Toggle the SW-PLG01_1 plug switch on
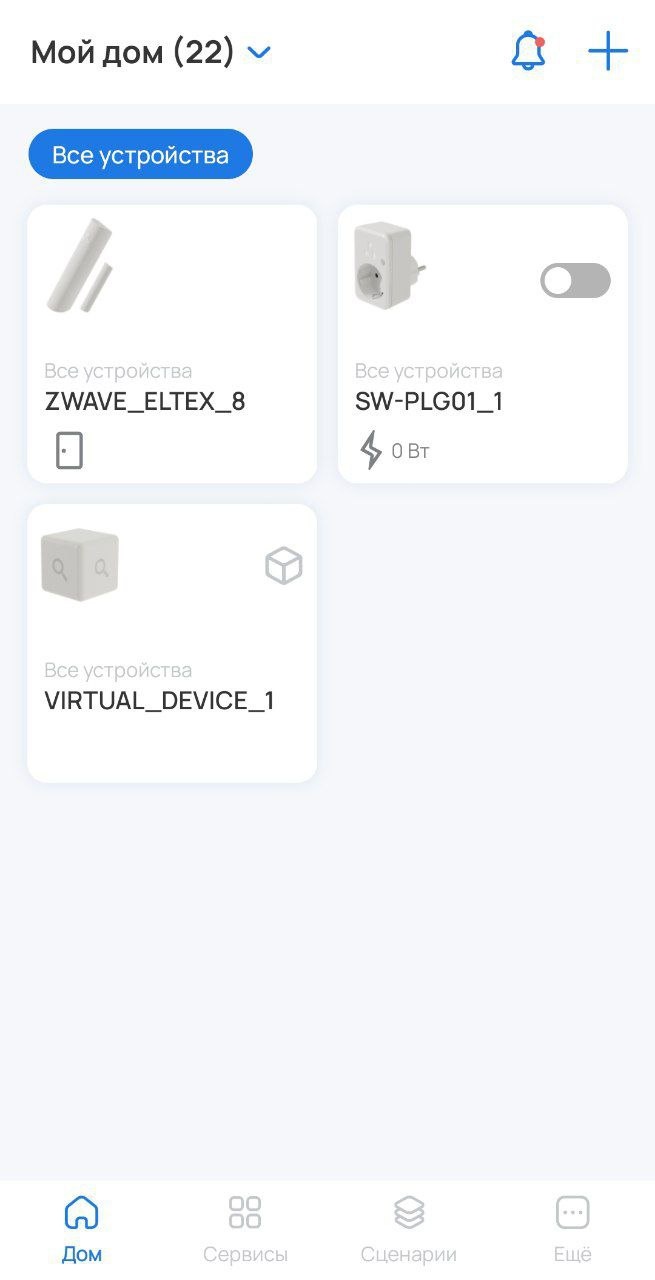 tap(575, 281)
